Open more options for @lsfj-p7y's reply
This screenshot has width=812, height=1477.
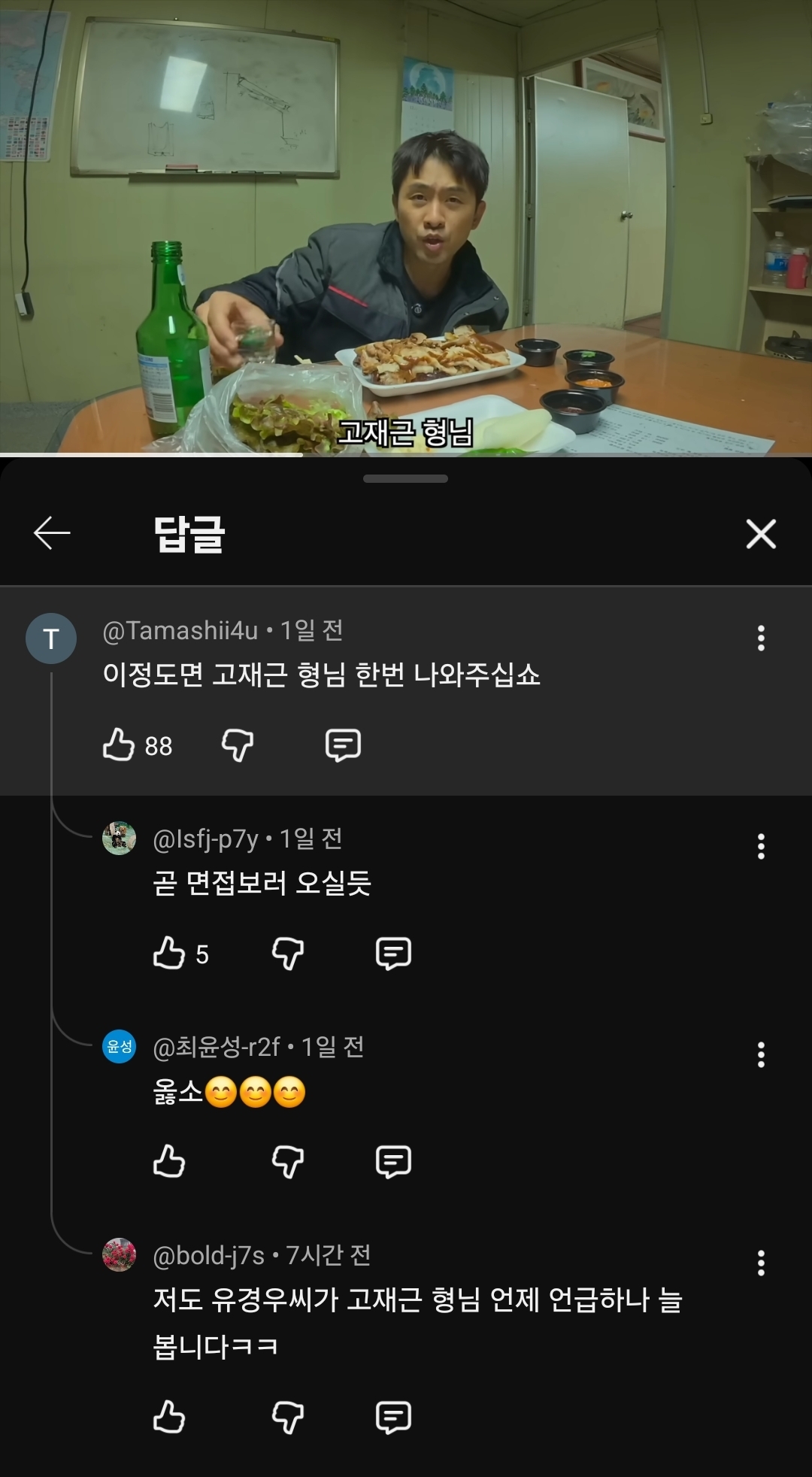tap(761, 846)
